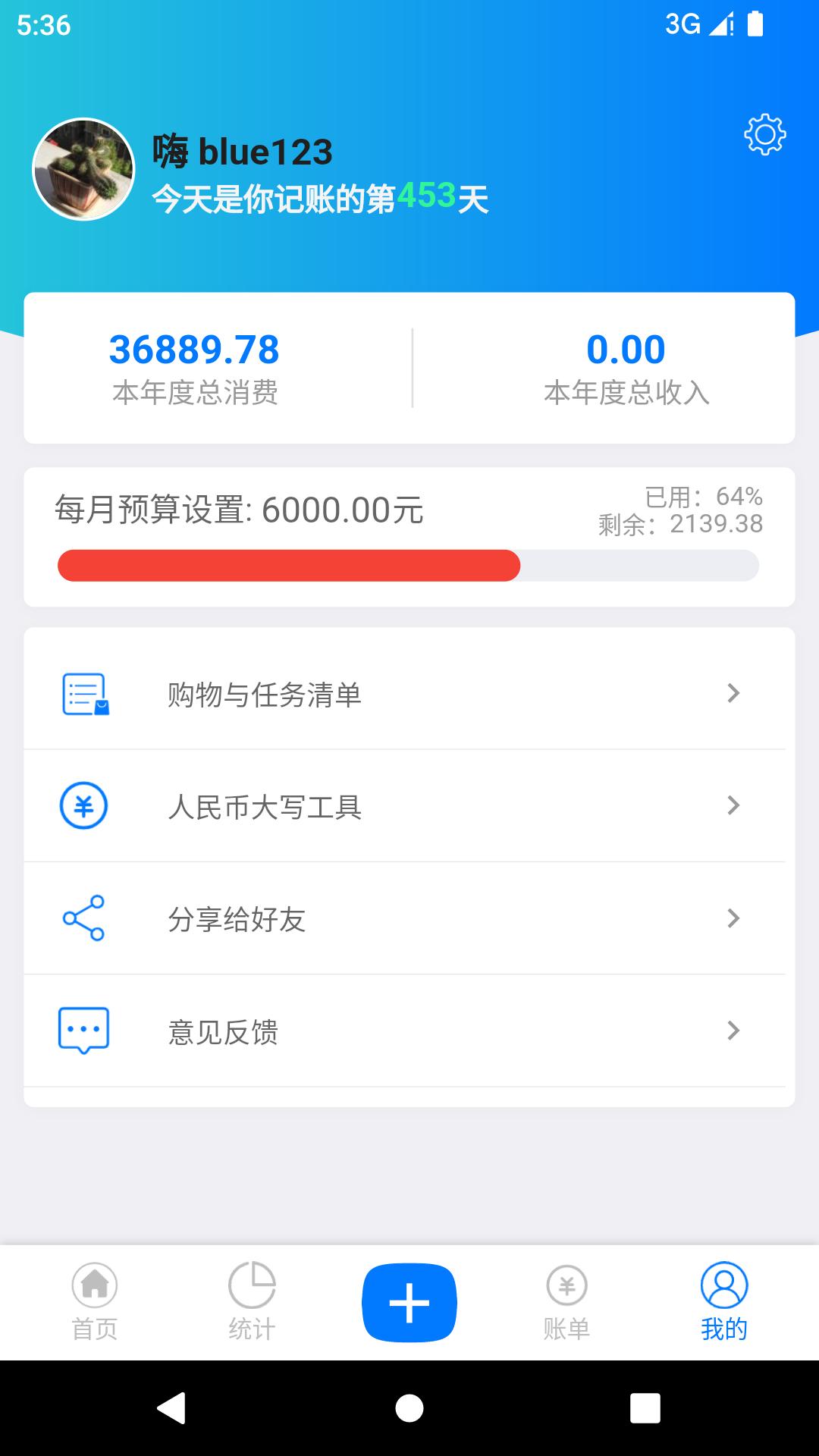The image size is (819, 1456).
Task: Select the 我的 tab
Action: 724,1301
